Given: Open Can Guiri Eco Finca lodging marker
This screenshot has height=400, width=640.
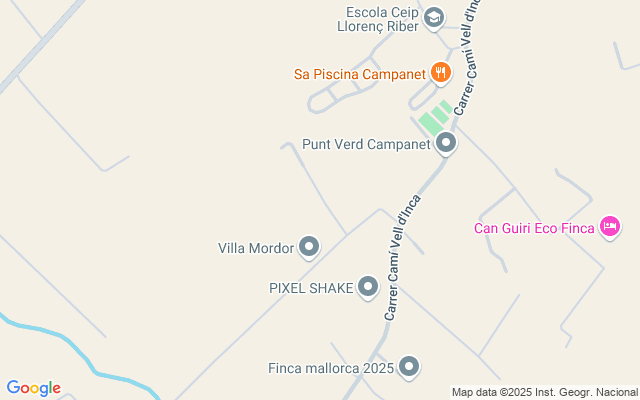Looking at the screenshot, I should [x=609, y=228].
